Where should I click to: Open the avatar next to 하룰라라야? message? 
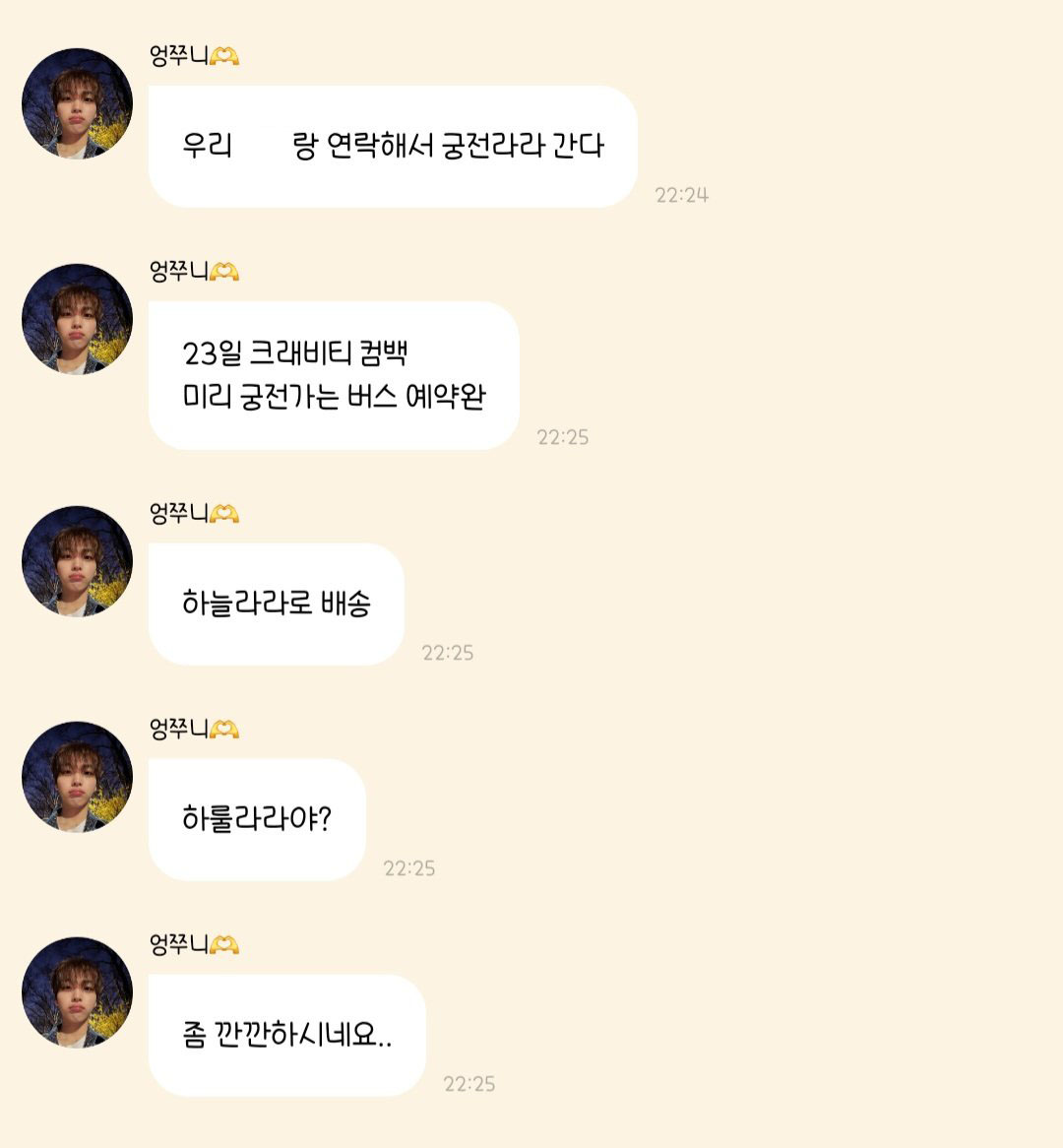[77, 777]
